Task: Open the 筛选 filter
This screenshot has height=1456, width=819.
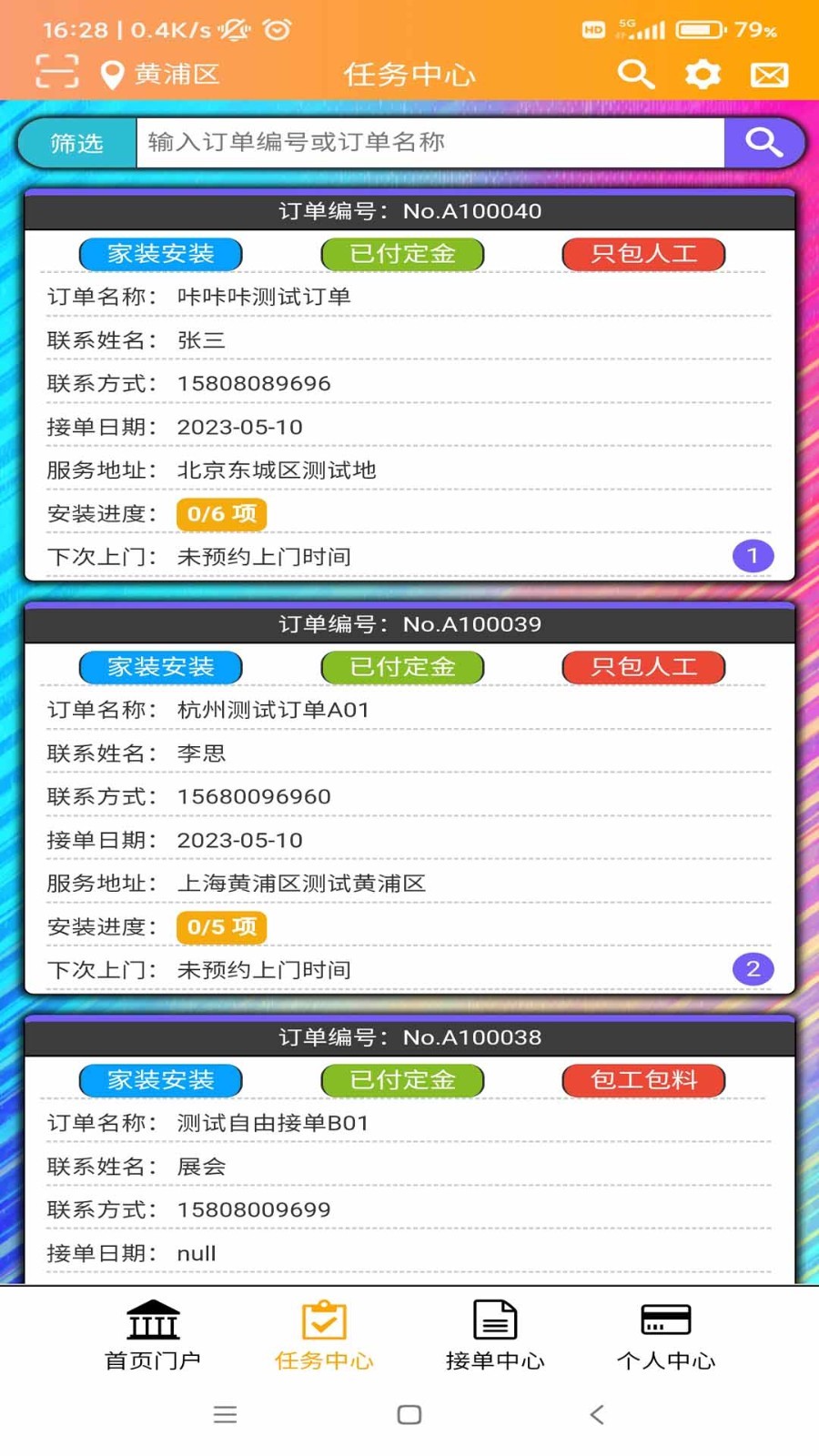Action: [x=77, y=143]
